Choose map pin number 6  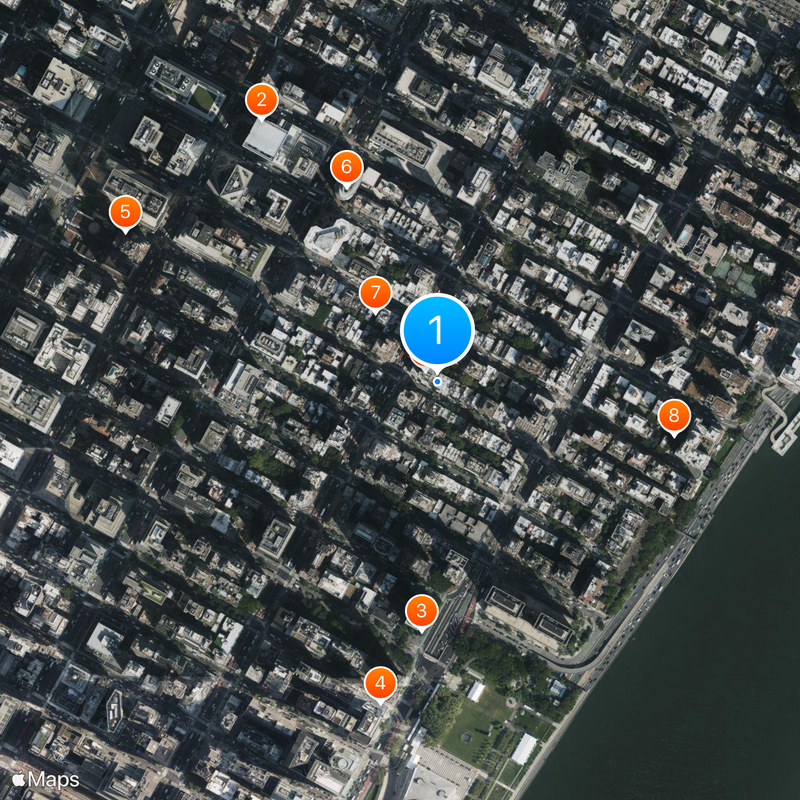pyautogui.click(x=346, y=166)
